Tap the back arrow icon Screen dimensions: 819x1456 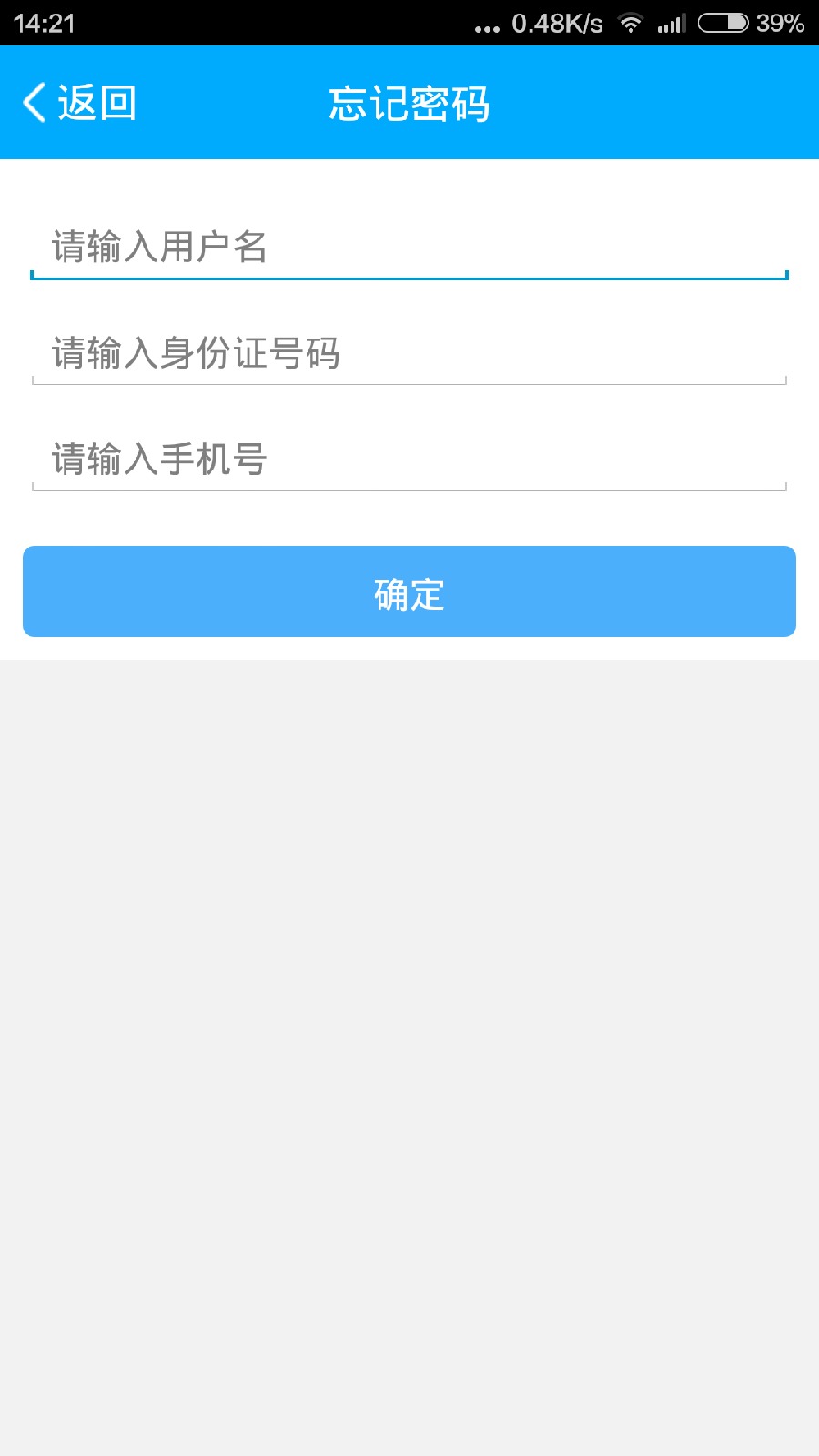click(x=33, y=102)
